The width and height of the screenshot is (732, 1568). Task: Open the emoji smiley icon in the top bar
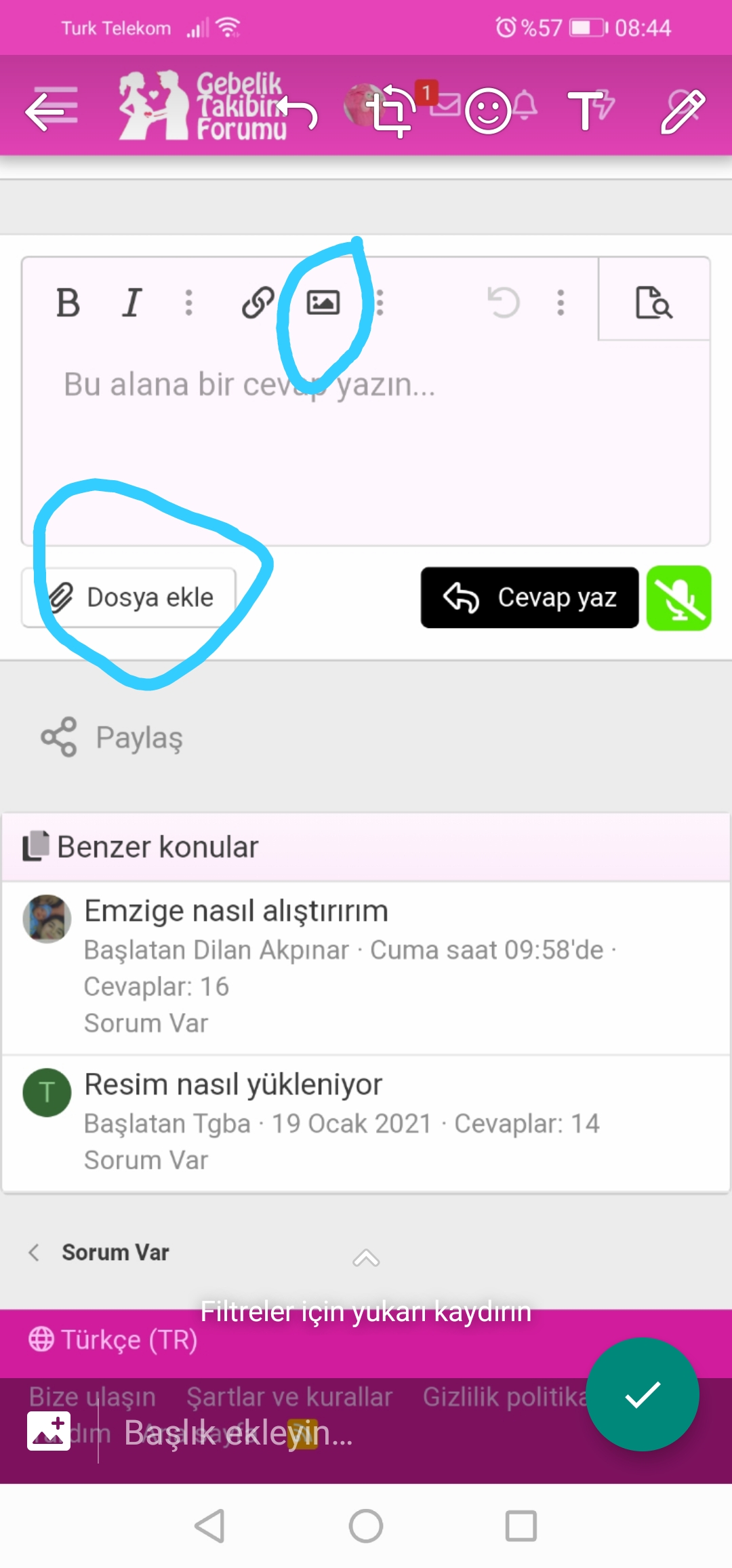pyautogui.click(x=491, y=109)
